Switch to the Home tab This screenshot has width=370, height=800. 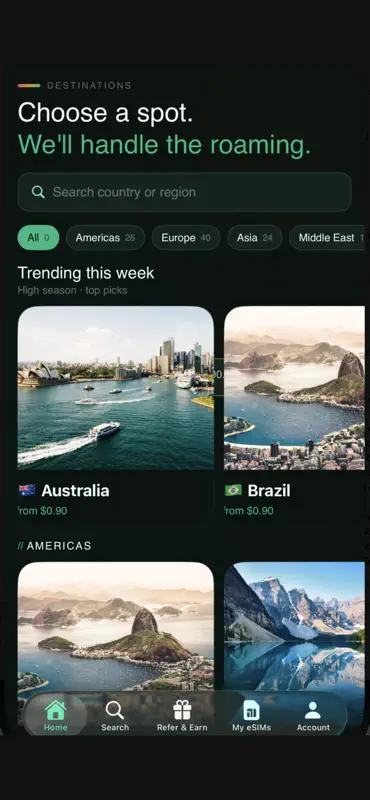[x=55, y=716]
